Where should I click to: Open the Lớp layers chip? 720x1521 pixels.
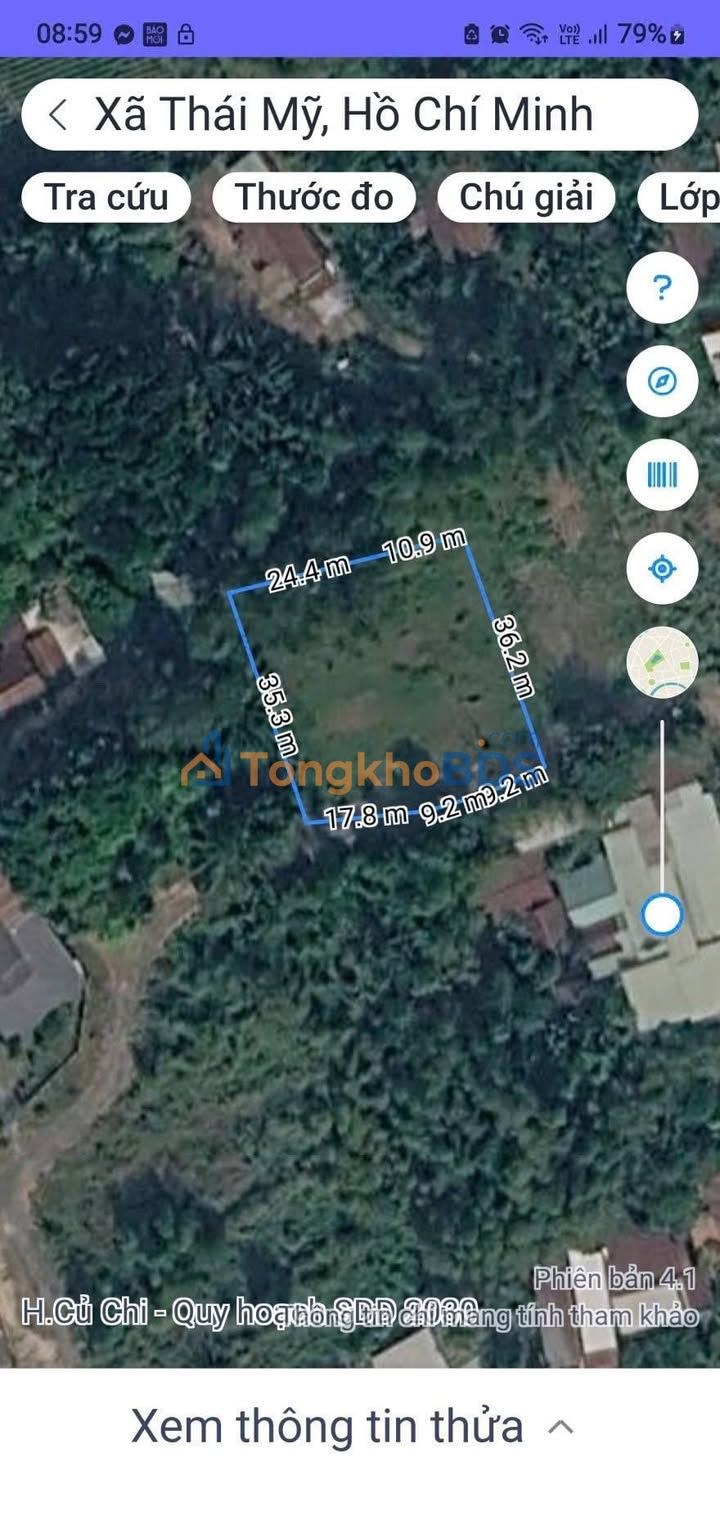tap(686, 197)
